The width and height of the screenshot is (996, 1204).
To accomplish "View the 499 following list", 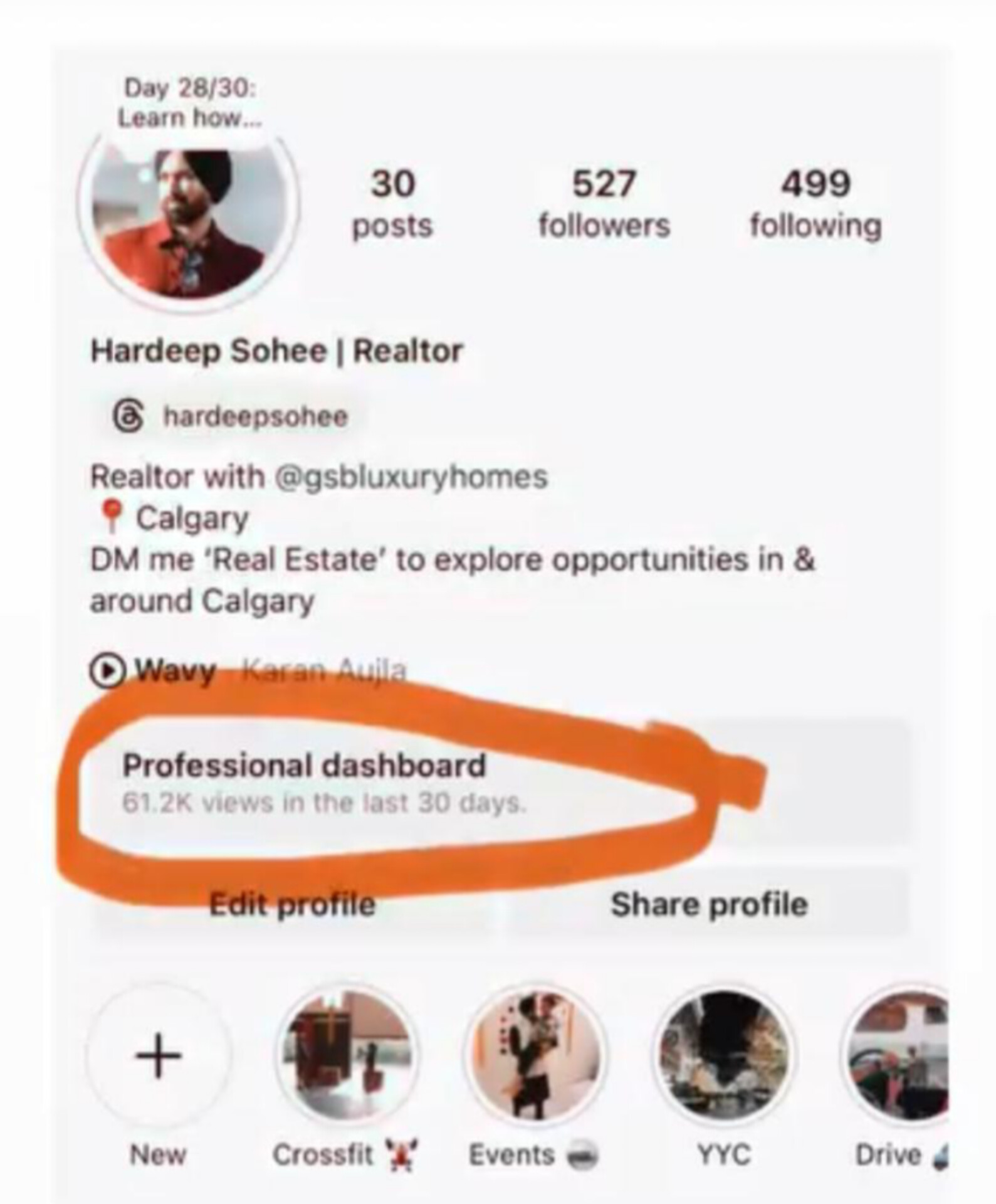I will pos(815,204).
